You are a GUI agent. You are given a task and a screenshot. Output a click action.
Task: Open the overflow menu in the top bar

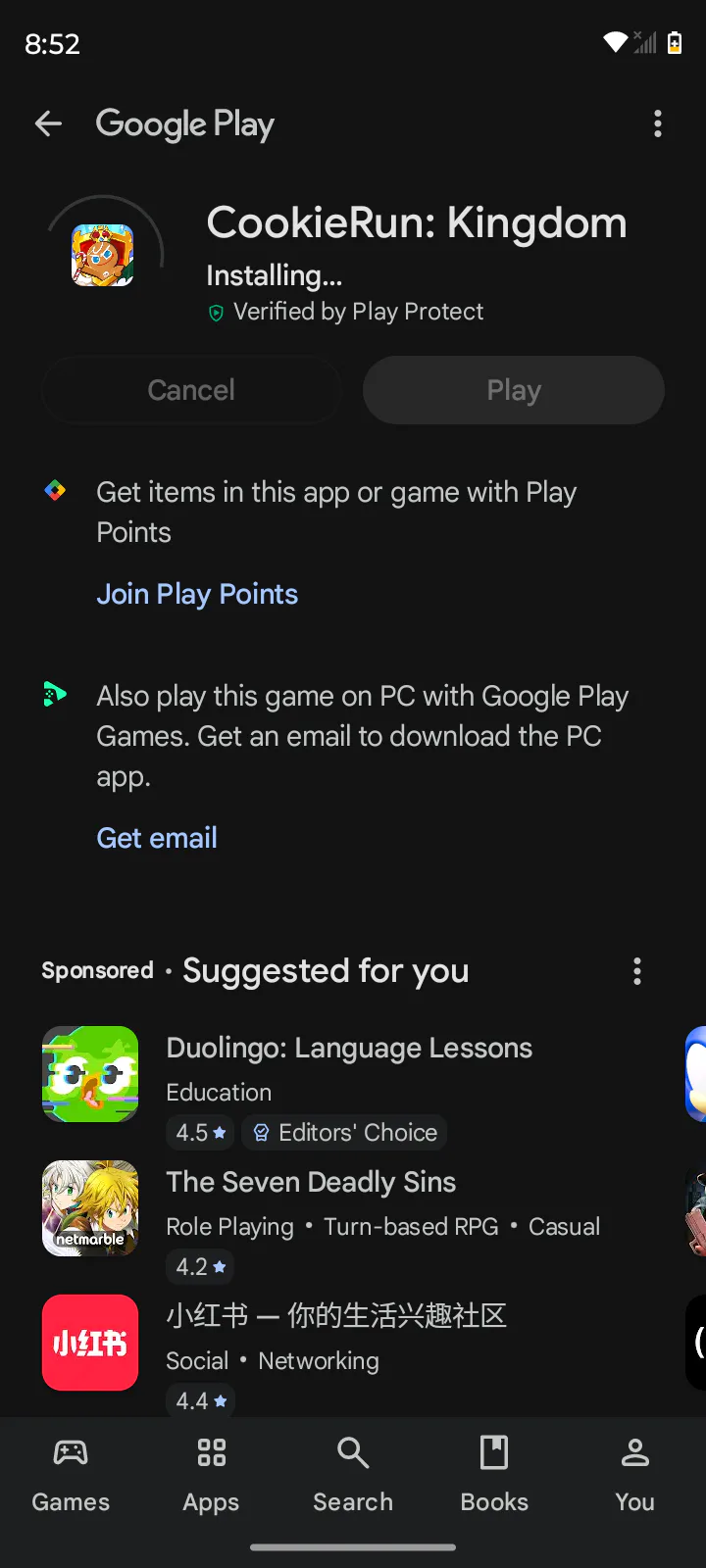coord(657,123)
